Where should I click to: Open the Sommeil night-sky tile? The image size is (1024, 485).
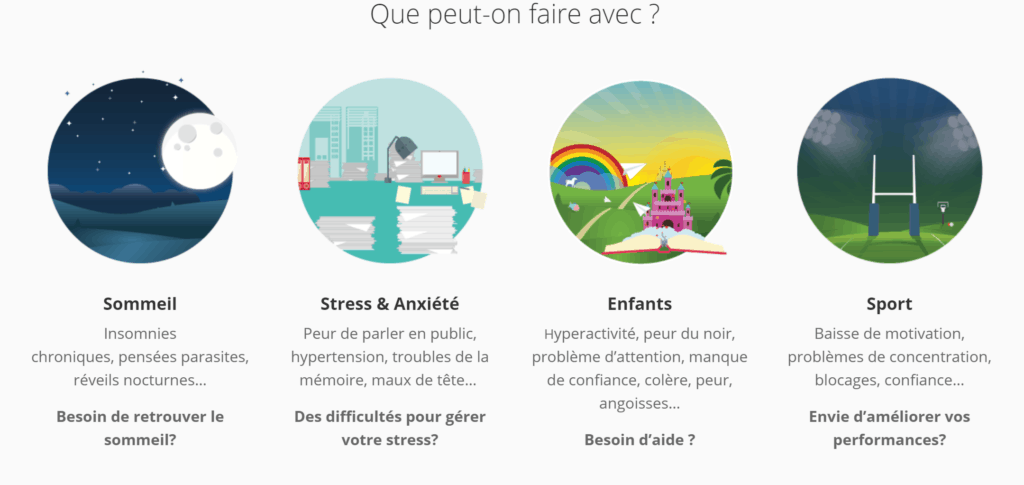(140, 172)
